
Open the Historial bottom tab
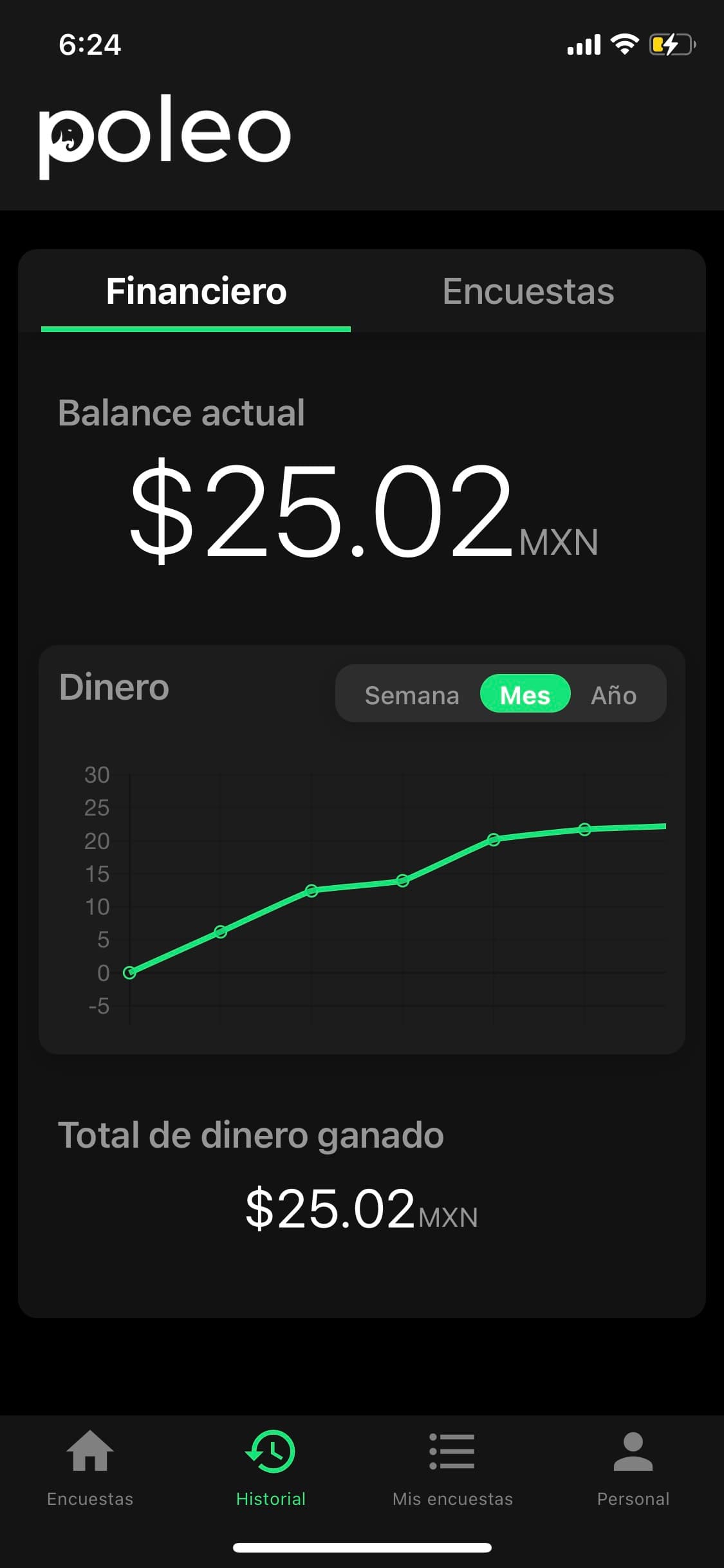tap(271, 1469)
